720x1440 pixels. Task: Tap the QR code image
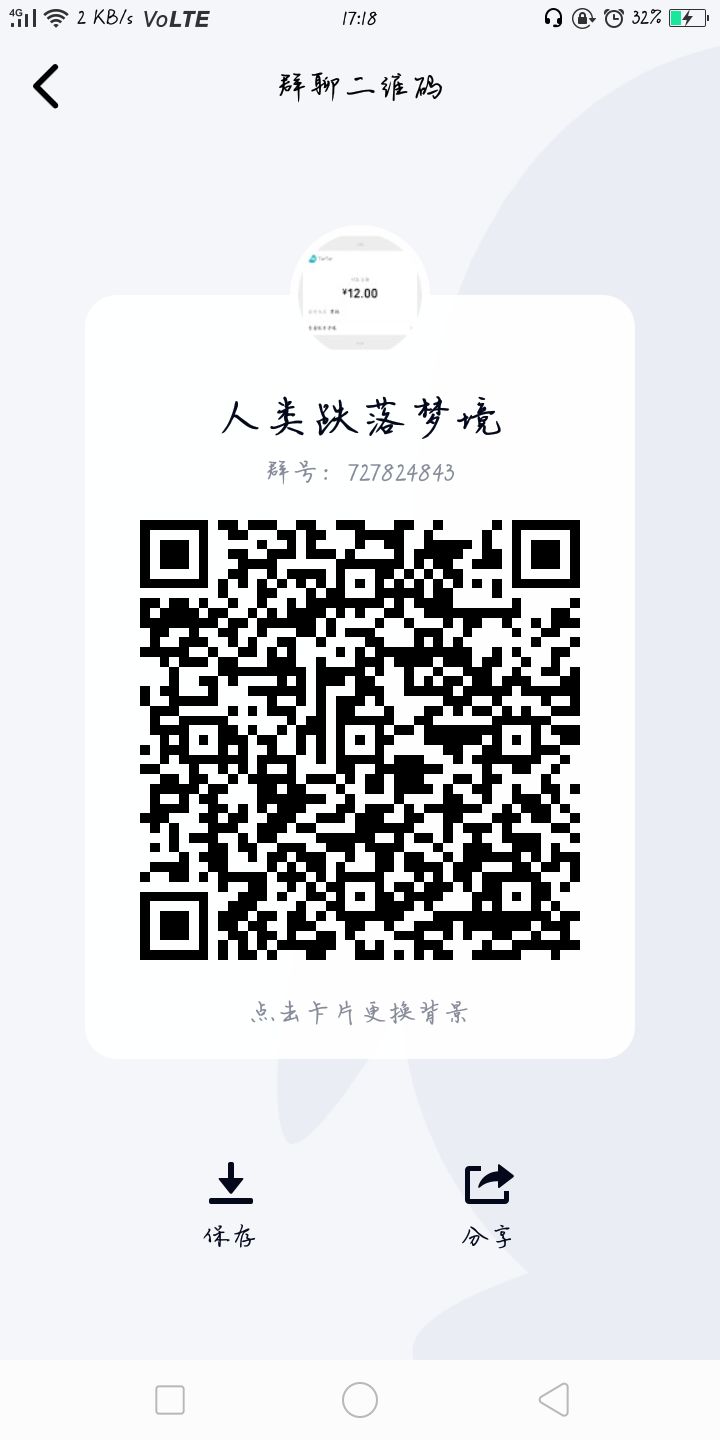pyautogui.click(x=360, y=740)
